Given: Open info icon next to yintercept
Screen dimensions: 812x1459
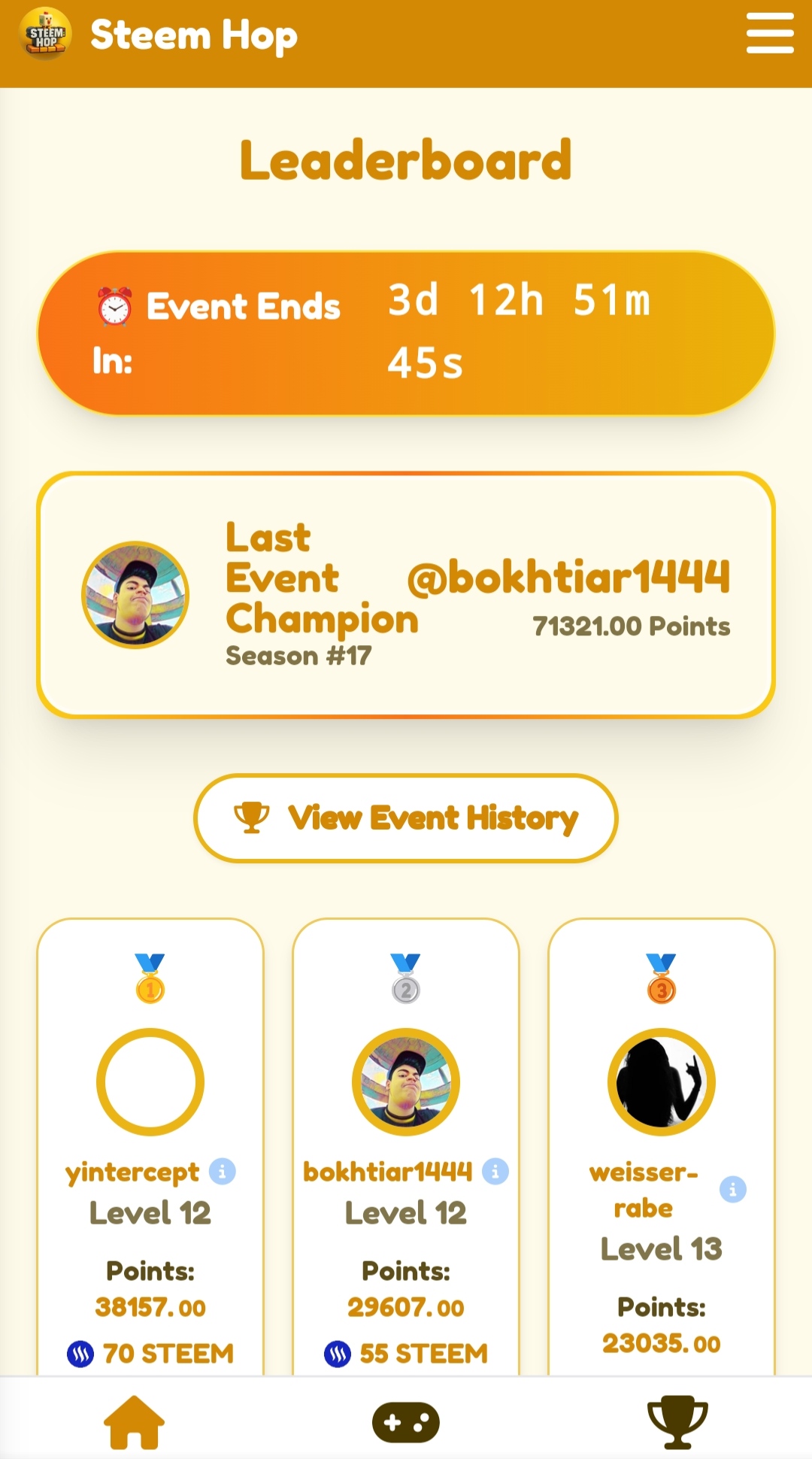Looking at the screenshot, I should point(222,1172).
